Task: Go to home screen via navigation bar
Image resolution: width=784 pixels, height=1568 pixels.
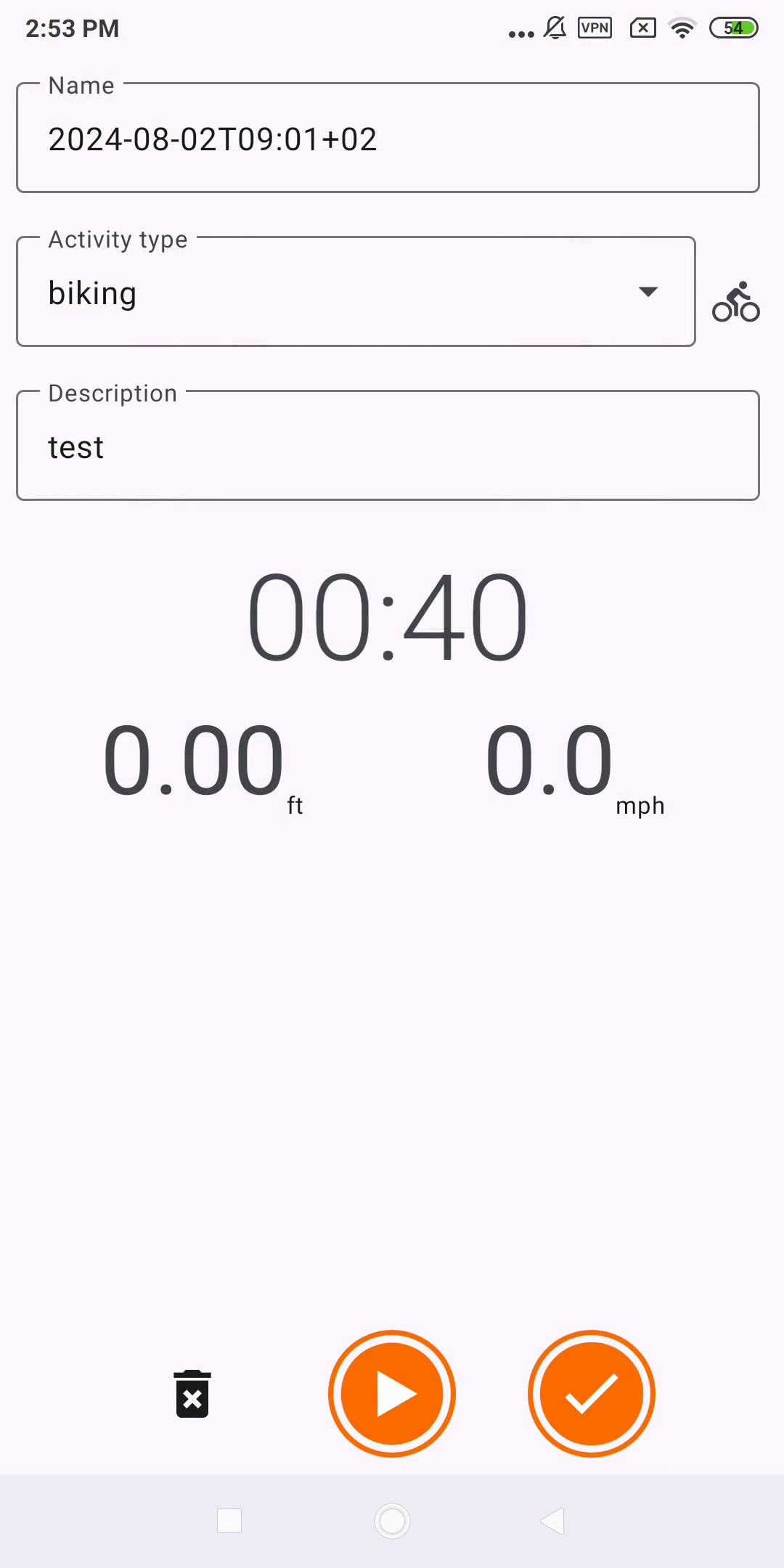Action: click(392, 1521)
